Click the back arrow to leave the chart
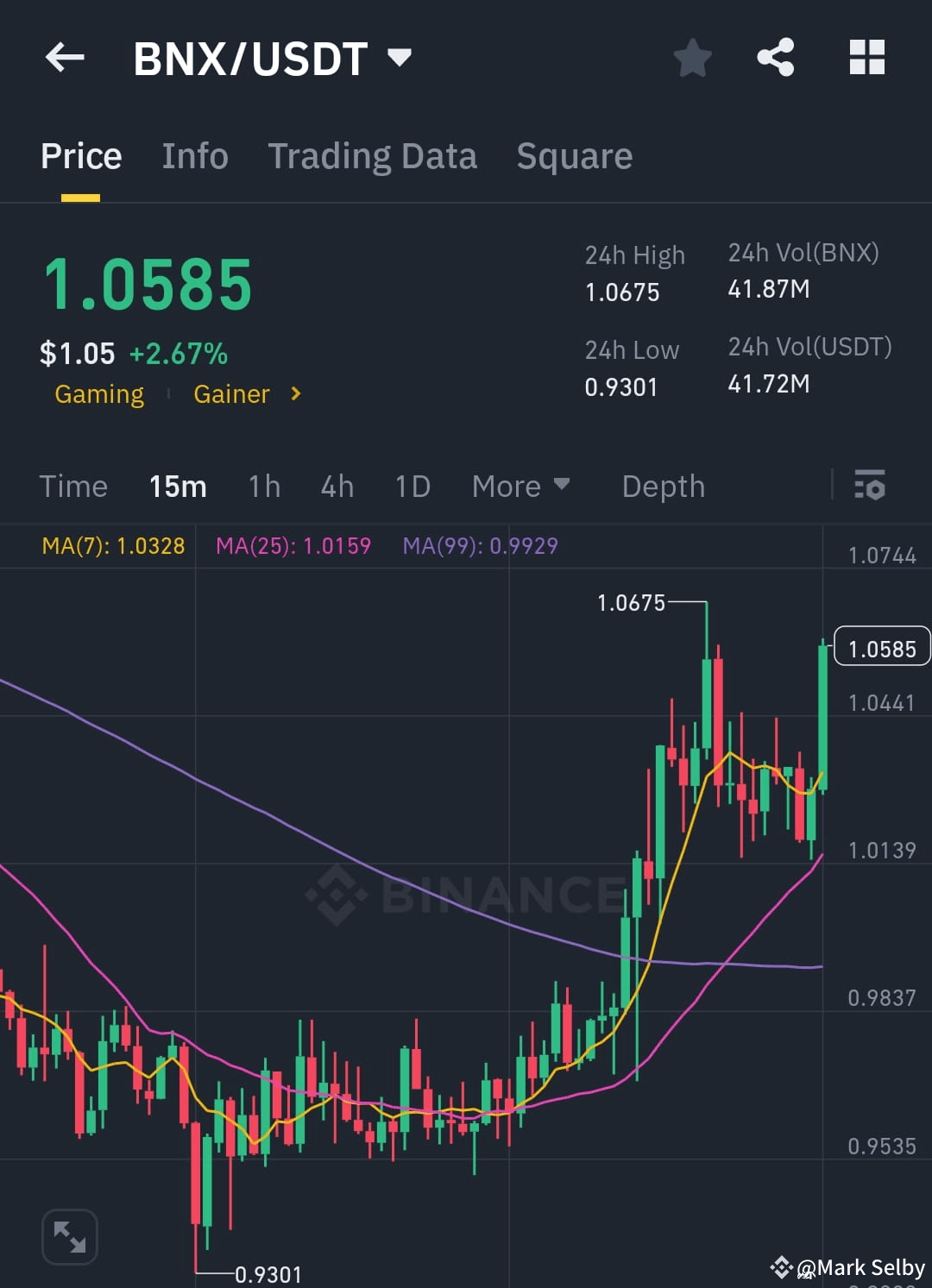932x1288 pixels. pos(65,57)
